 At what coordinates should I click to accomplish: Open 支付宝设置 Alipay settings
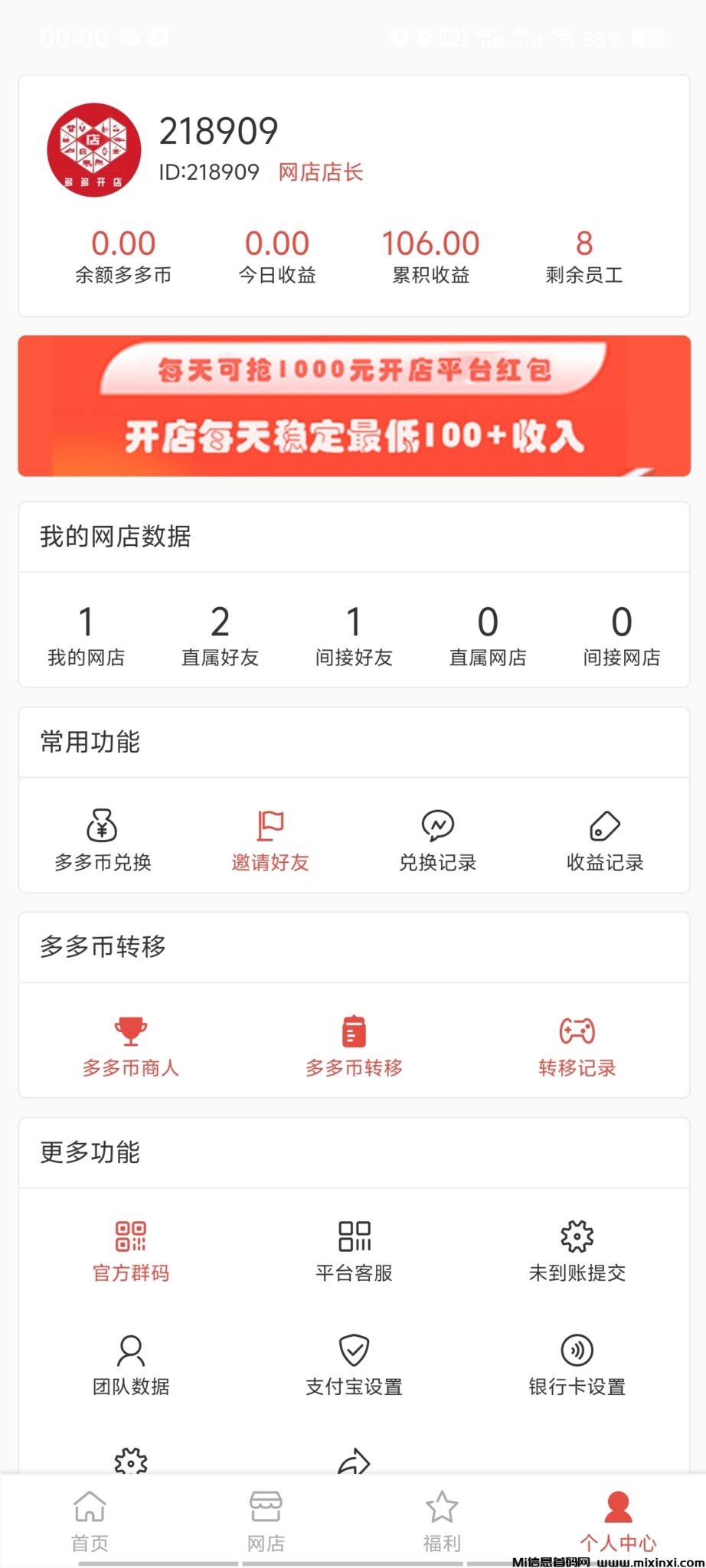354,1364
